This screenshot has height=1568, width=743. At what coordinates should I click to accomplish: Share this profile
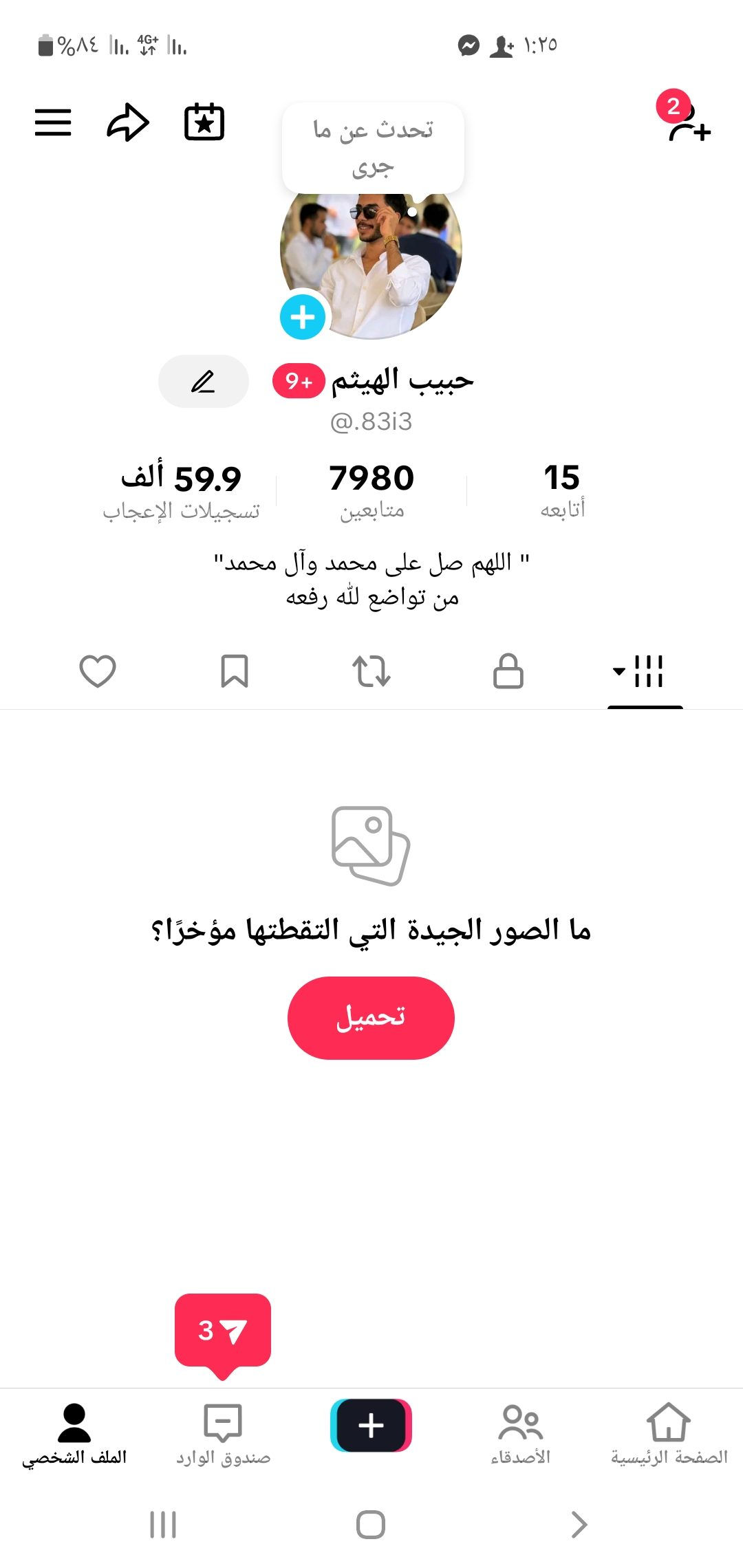click(x=128, y=122)
